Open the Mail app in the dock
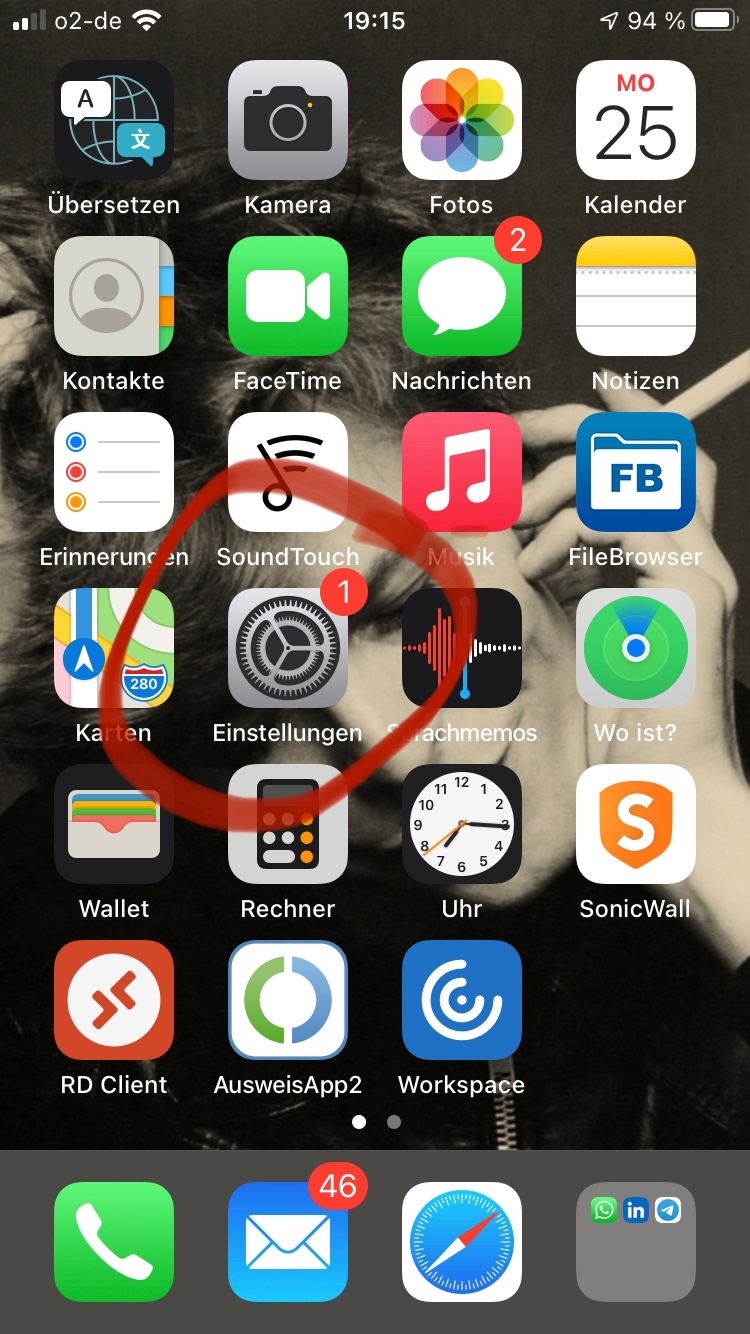The width and height of the screenshot is (750, 1334). pos(288,1242)
